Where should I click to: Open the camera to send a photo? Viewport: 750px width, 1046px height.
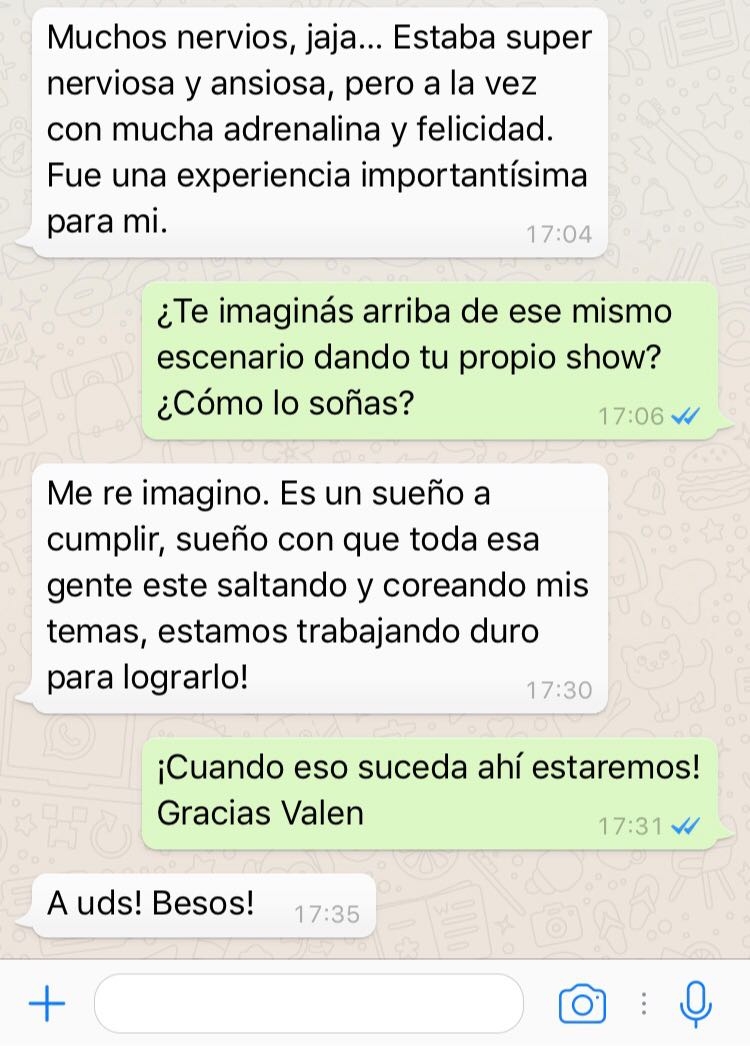pyautogui.click(x=582, y=1003)
